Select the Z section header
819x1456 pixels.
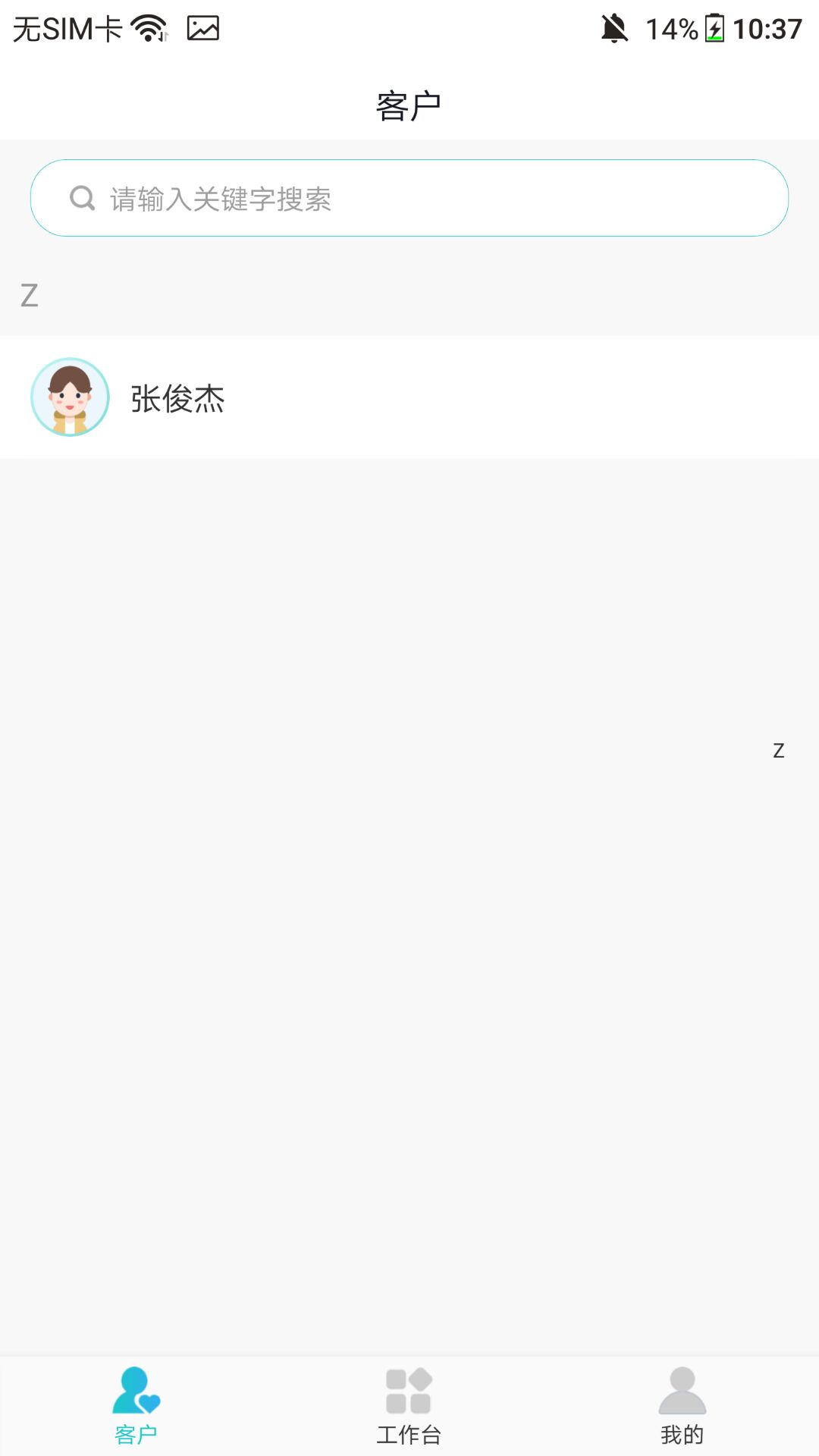click(x=30, y=296)
